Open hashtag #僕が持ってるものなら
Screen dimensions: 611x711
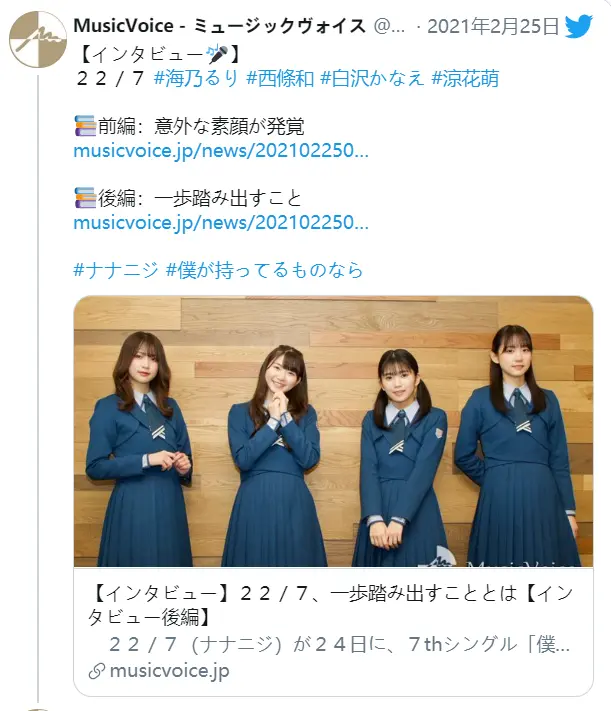[x=264, y=270]
